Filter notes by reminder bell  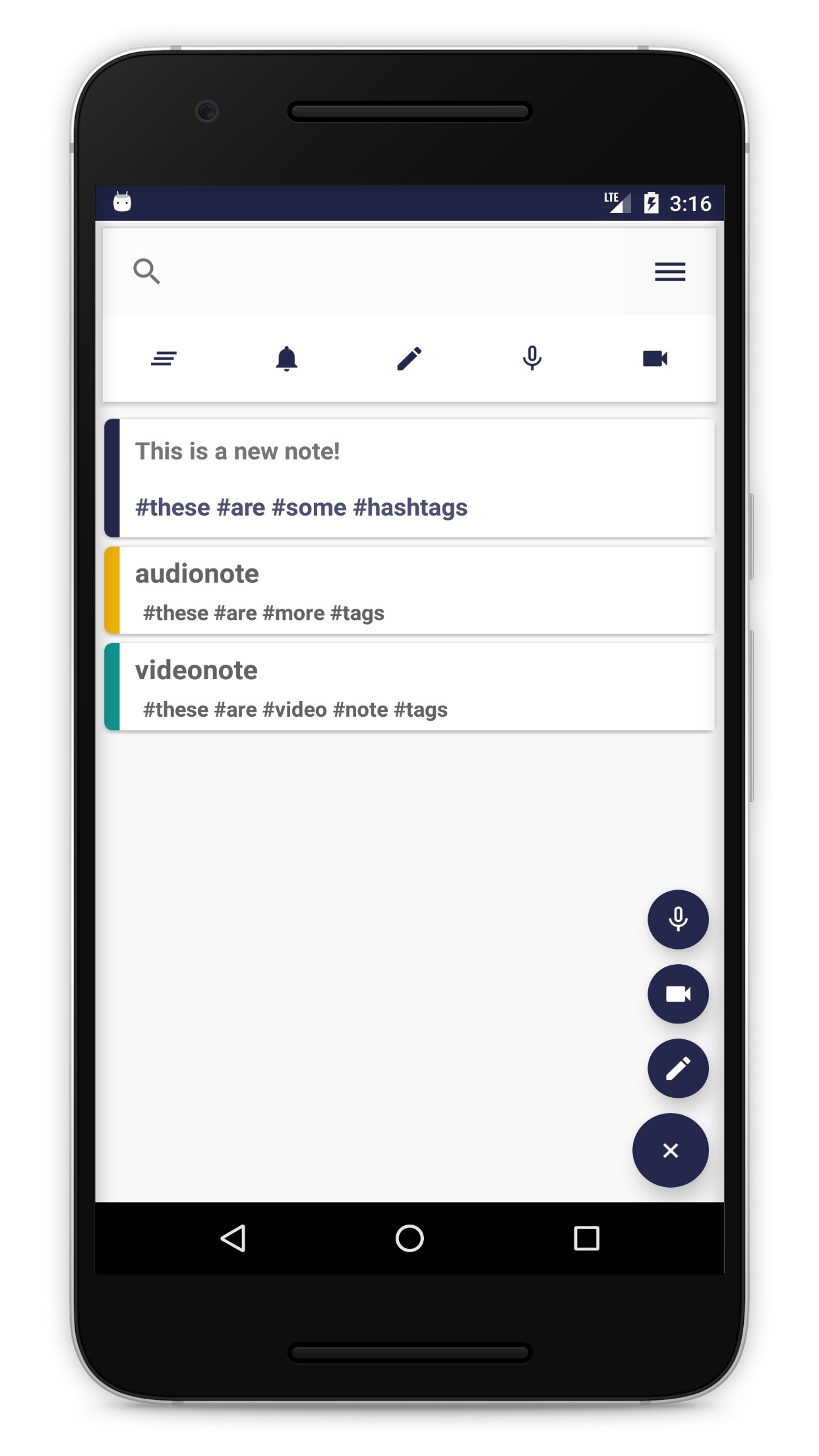pyautogui.click(x=286, y=359)
